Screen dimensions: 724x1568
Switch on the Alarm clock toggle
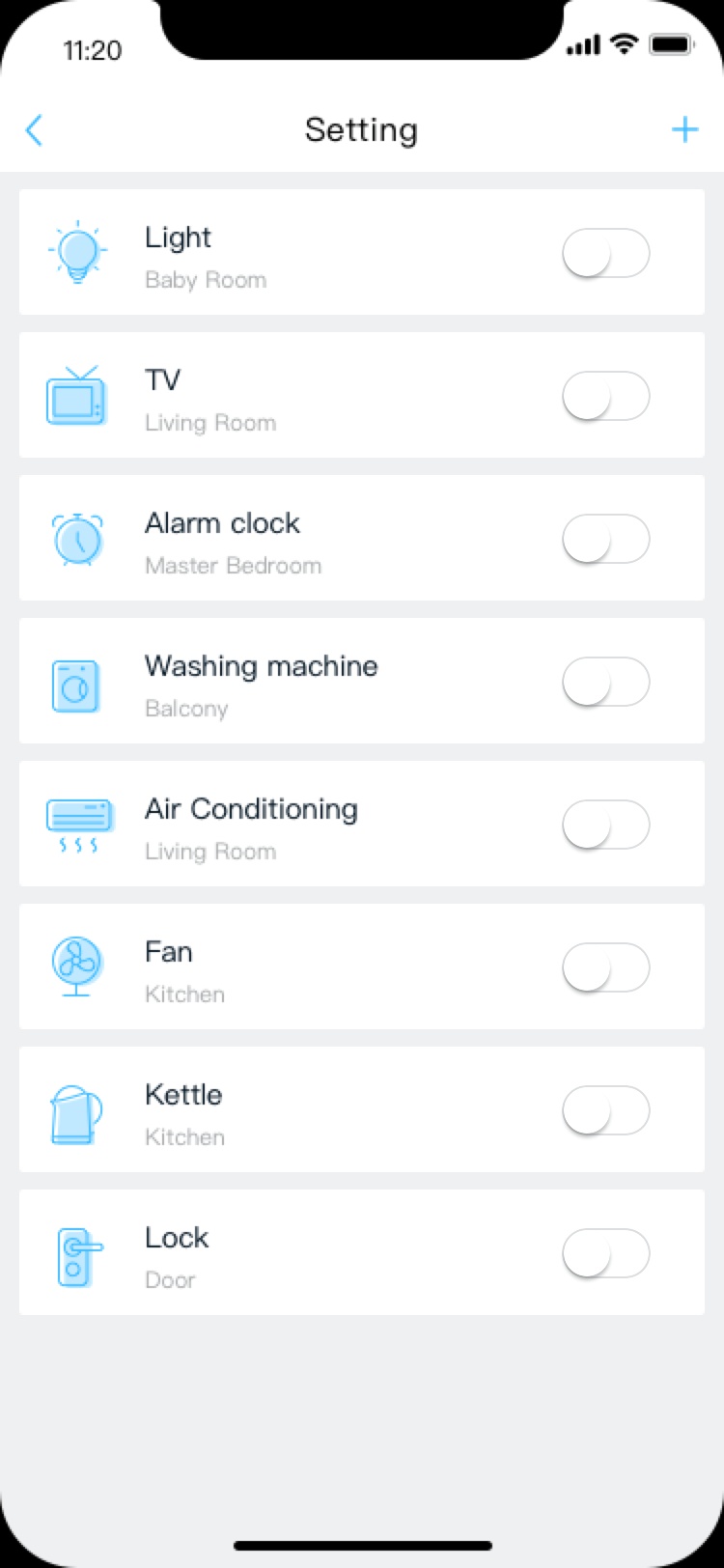pyautogui.click(x=605, y=539)
